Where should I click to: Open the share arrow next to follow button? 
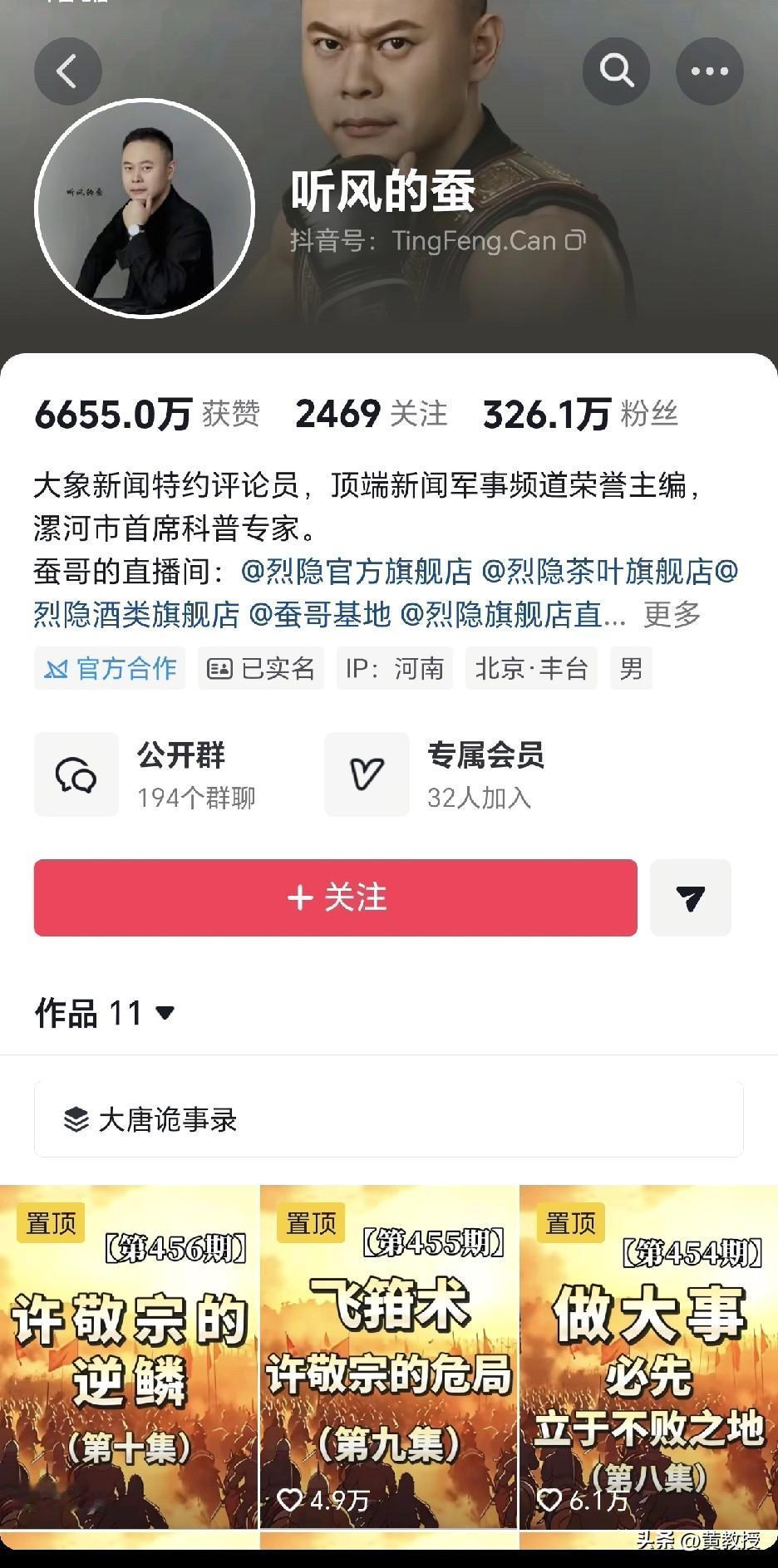click(691, 897)
